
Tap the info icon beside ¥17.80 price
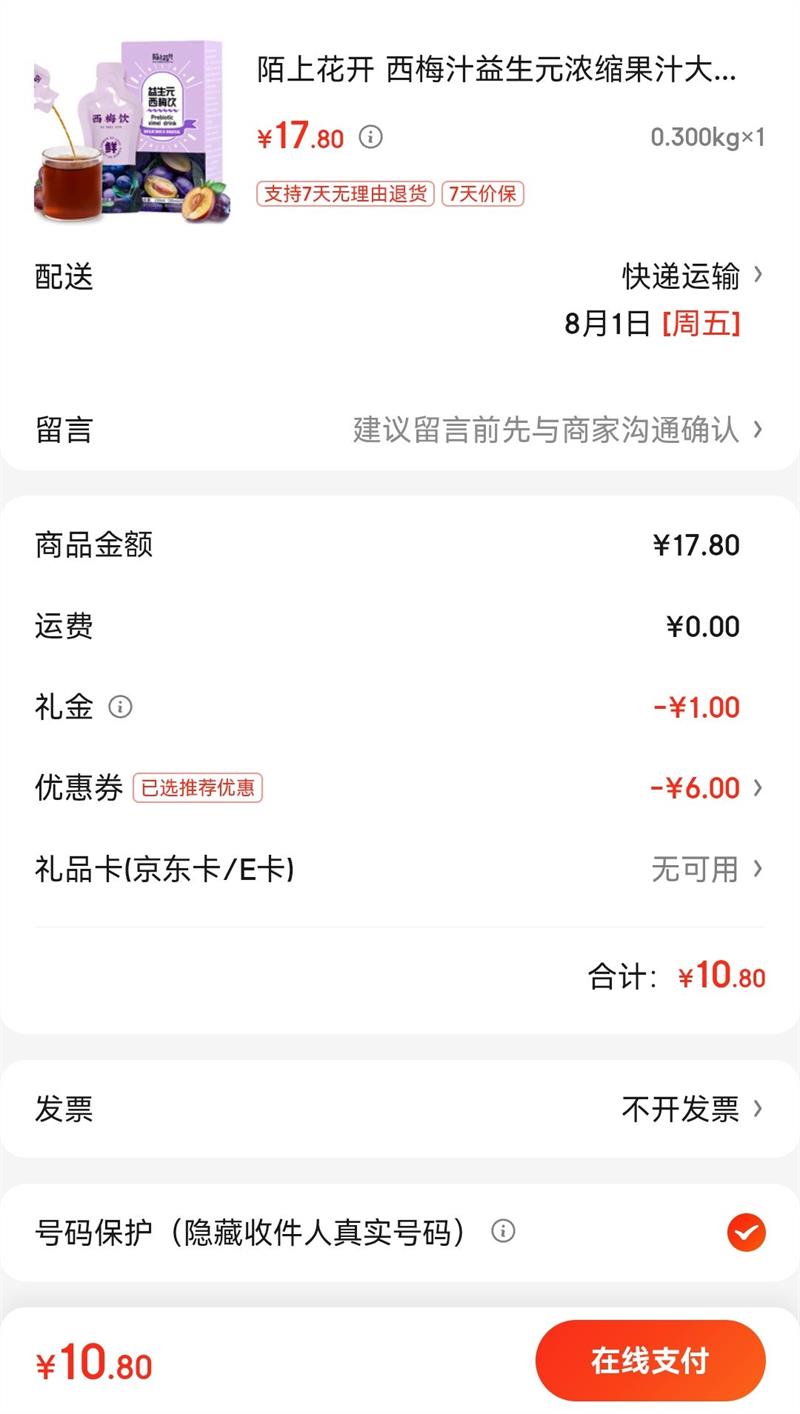[x=371, y=137]
